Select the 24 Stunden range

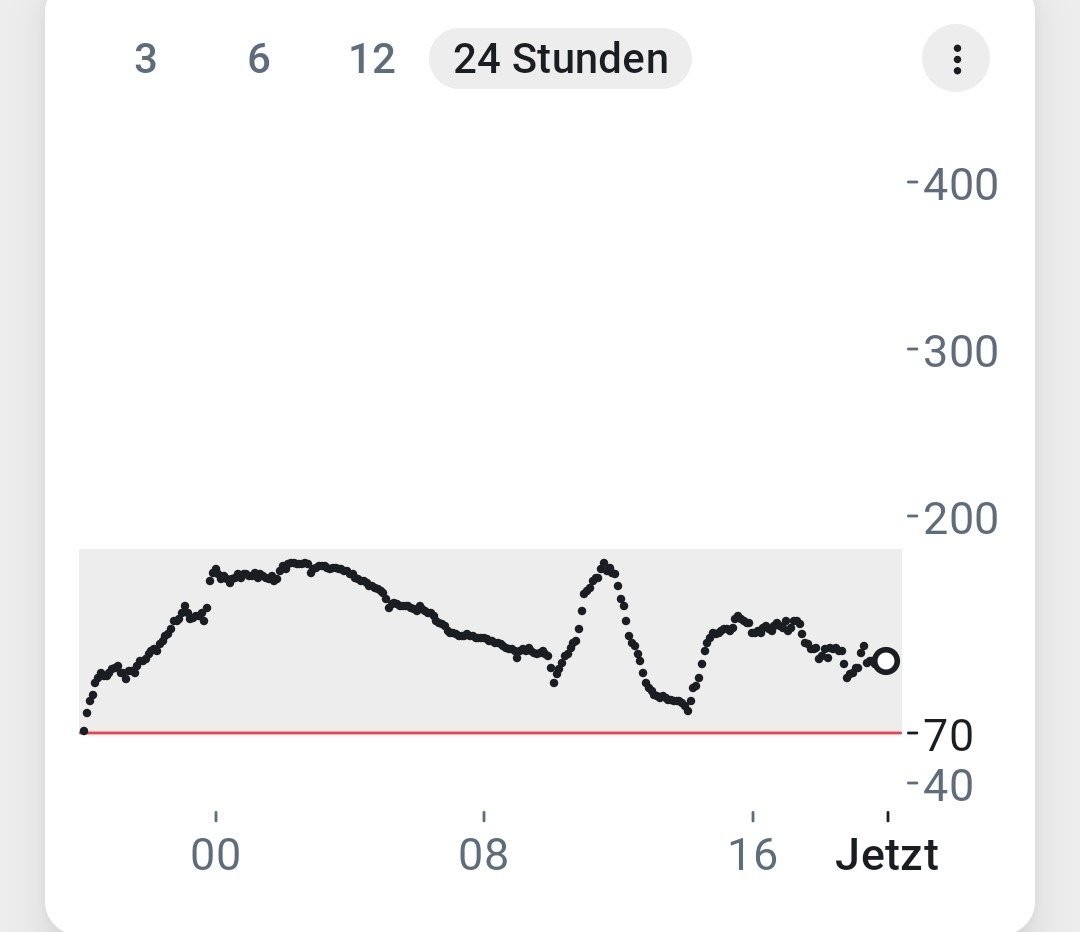click(560, 59)
